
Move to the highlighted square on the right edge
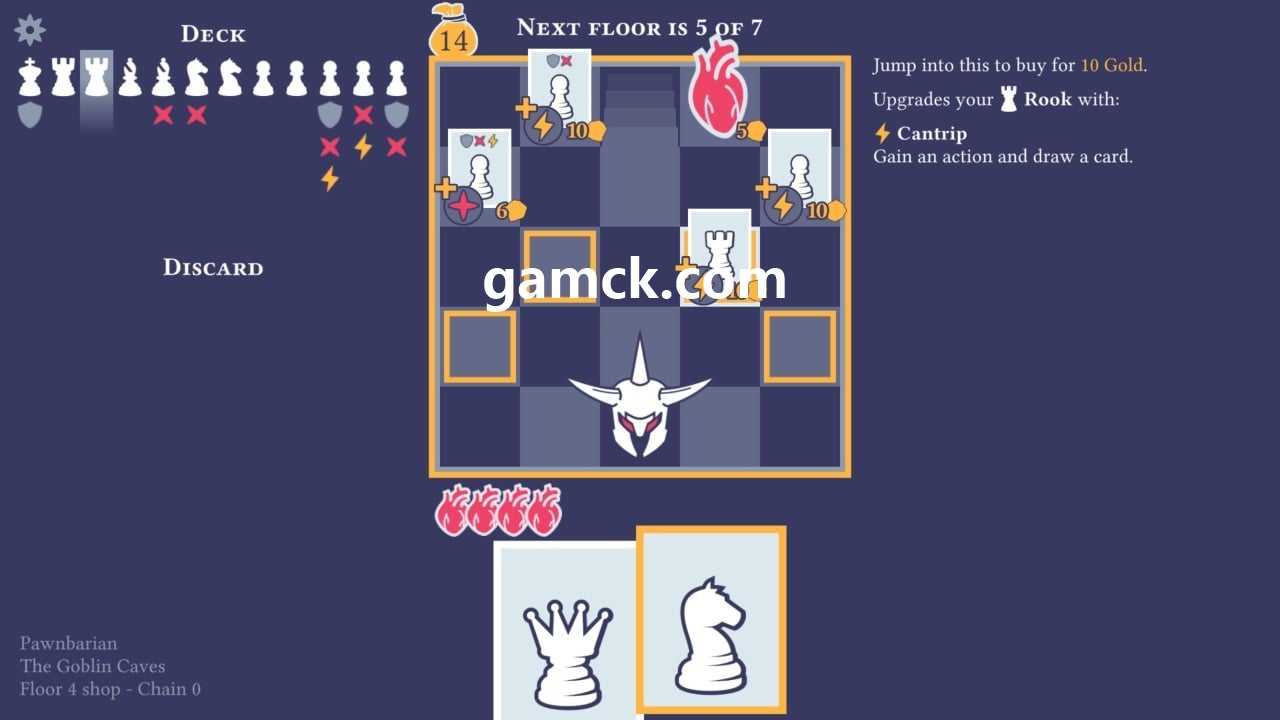(800, 346)
